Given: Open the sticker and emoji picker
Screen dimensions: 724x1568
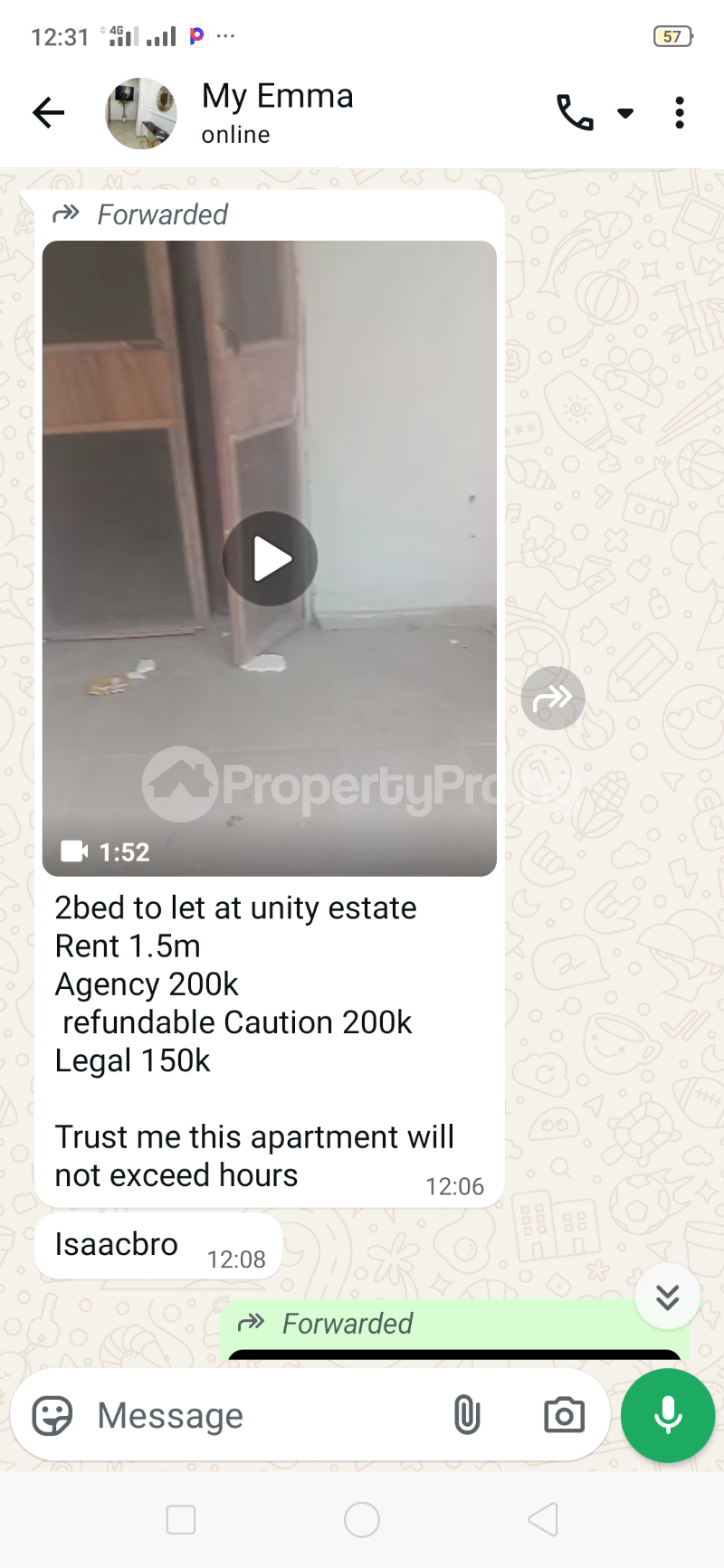Looking at the screenshot, I should [54, 1414].
